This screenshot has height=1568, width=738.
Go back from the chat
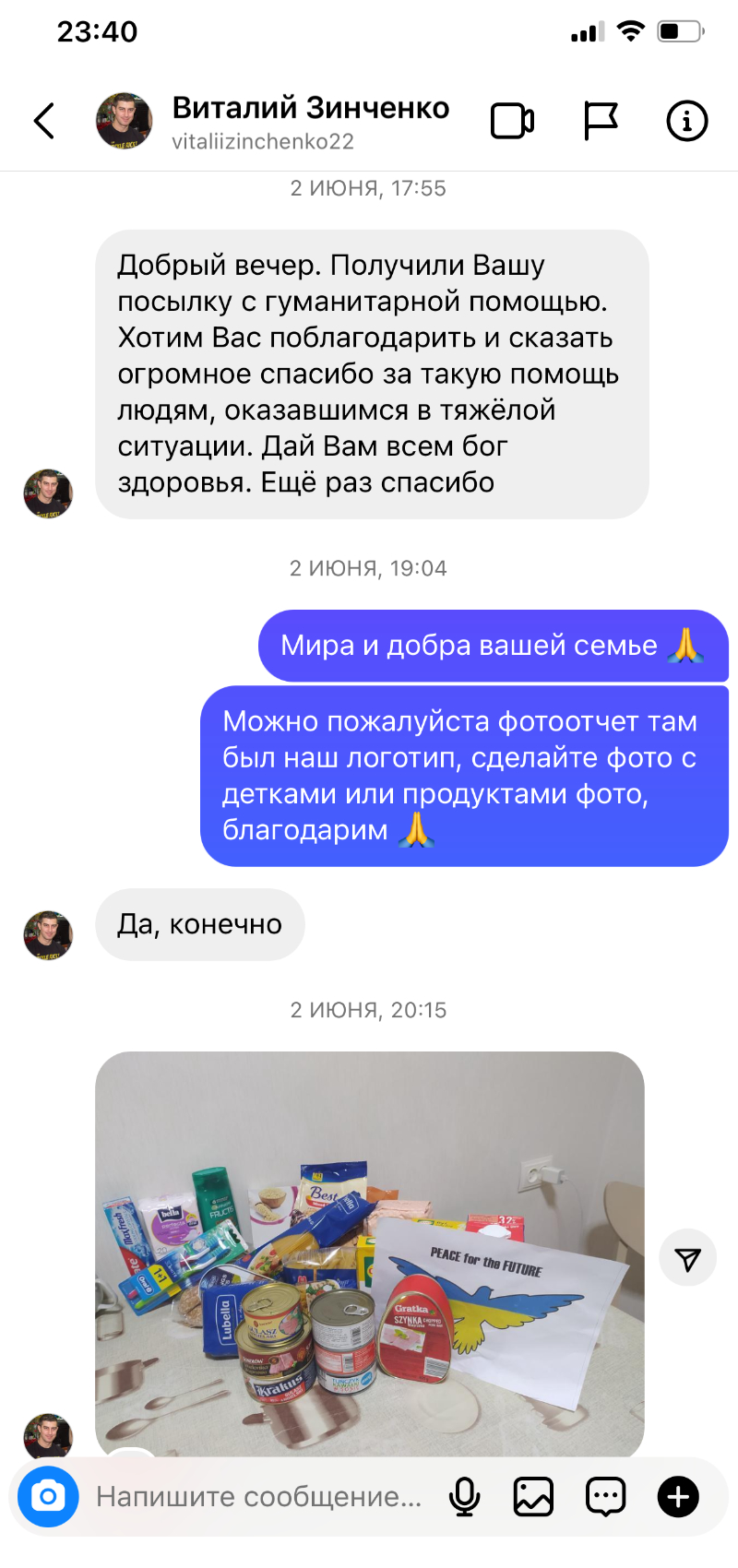coord(44,121)
